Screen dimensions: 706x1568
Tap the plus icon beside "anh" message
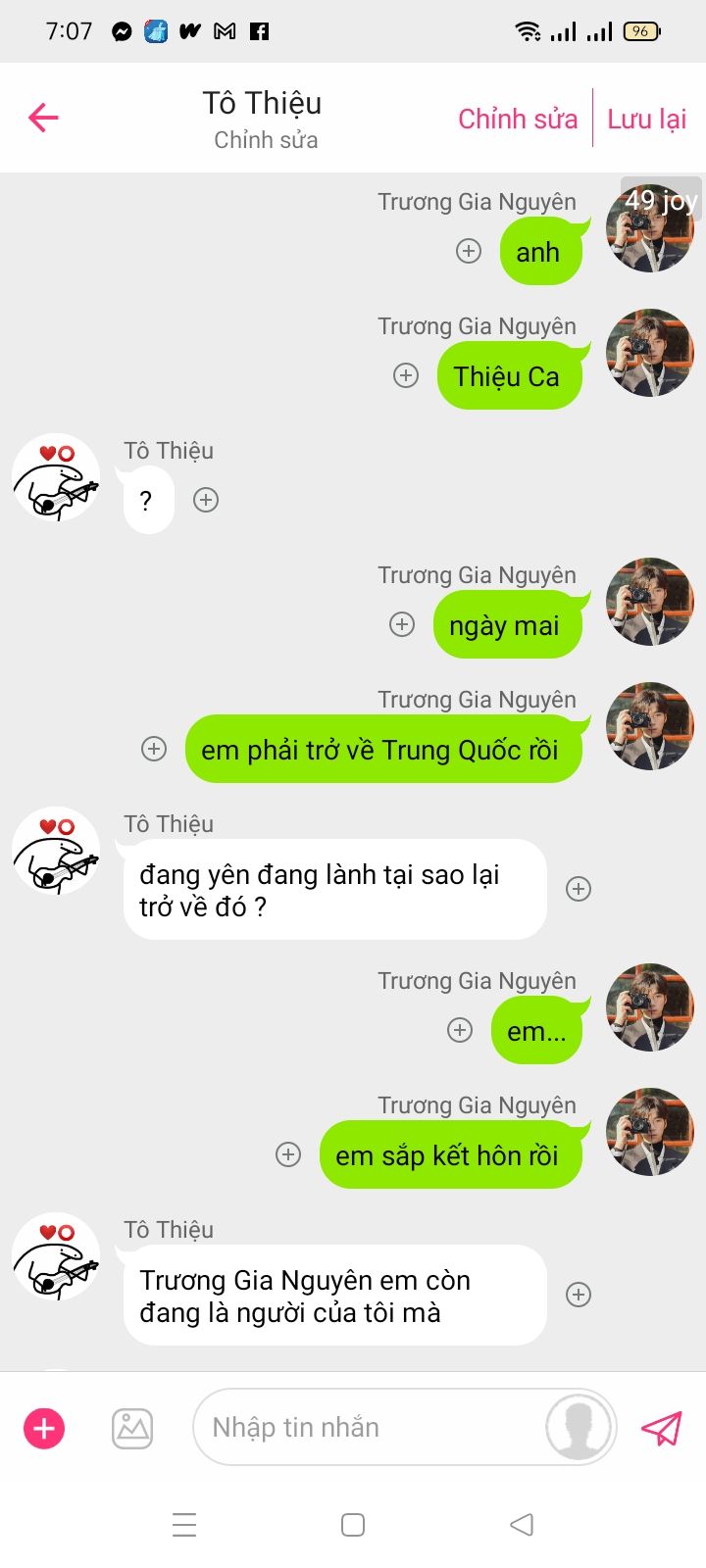coord(469,251)
